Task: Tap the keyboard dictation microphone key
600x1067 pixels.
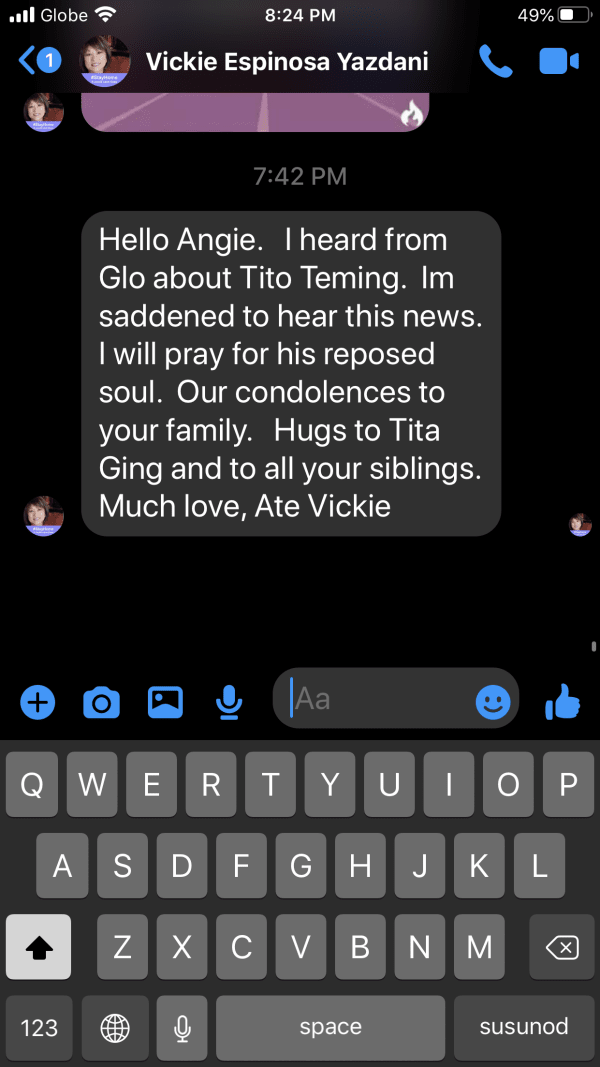Action: pyautogui.click(x=182, y=1026)
